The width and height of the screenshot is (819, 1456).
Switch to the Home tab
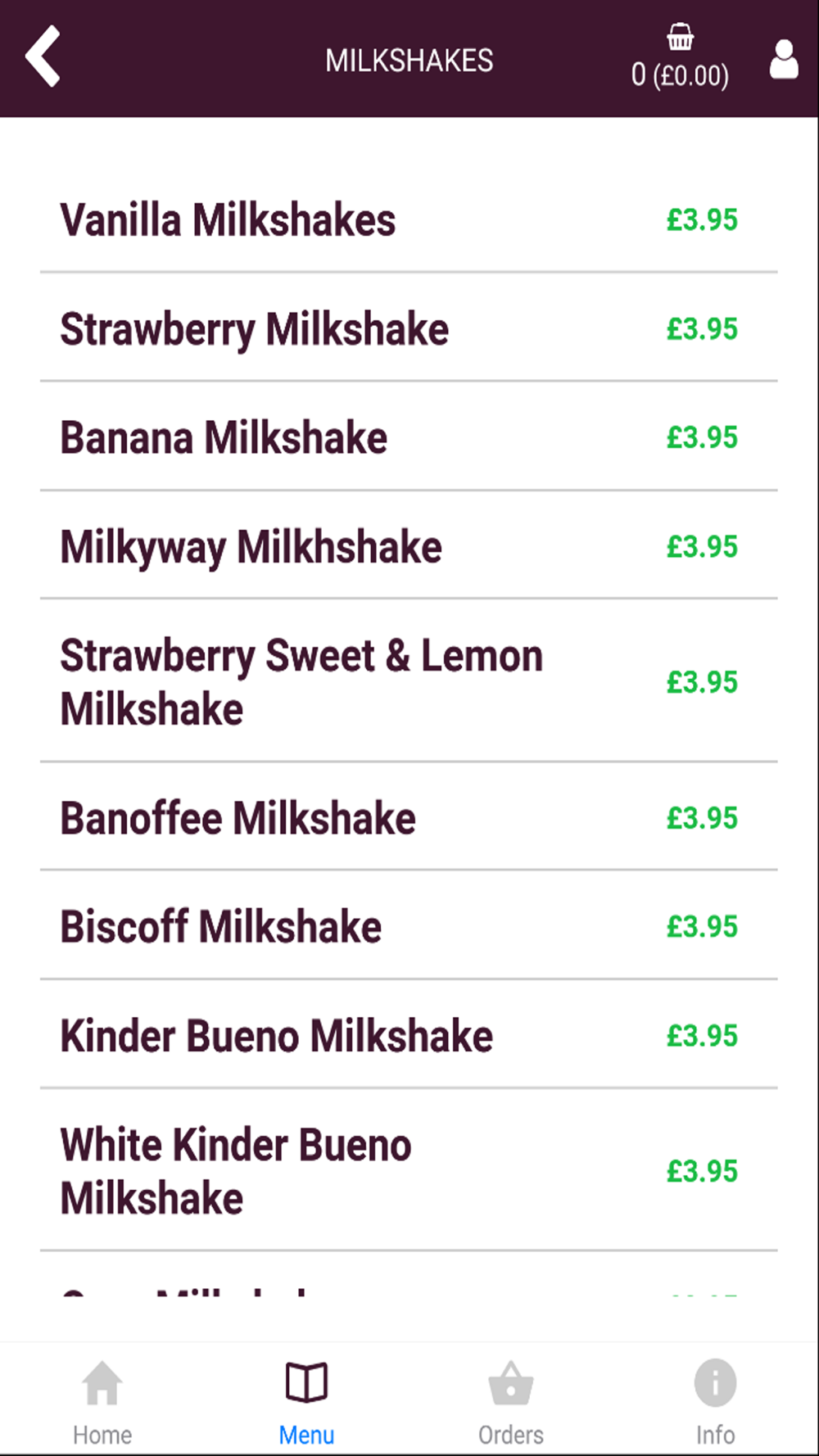pos(102,1403)
